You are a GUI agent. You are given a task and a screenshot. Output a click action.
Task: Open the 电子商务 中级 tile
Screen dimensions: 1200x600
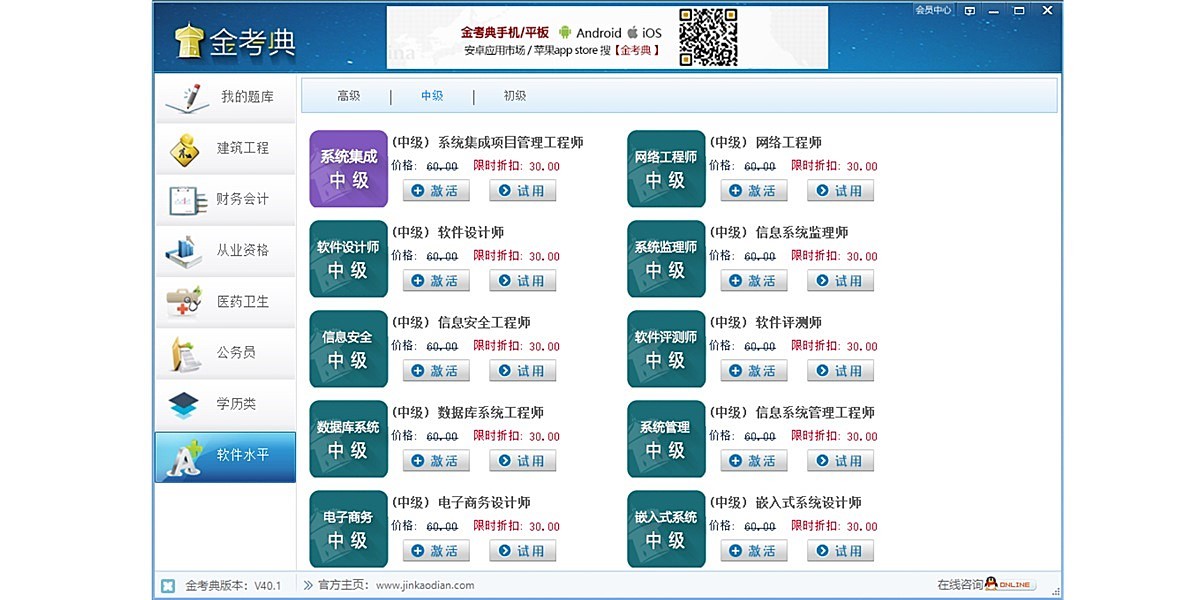pos(348,529)
